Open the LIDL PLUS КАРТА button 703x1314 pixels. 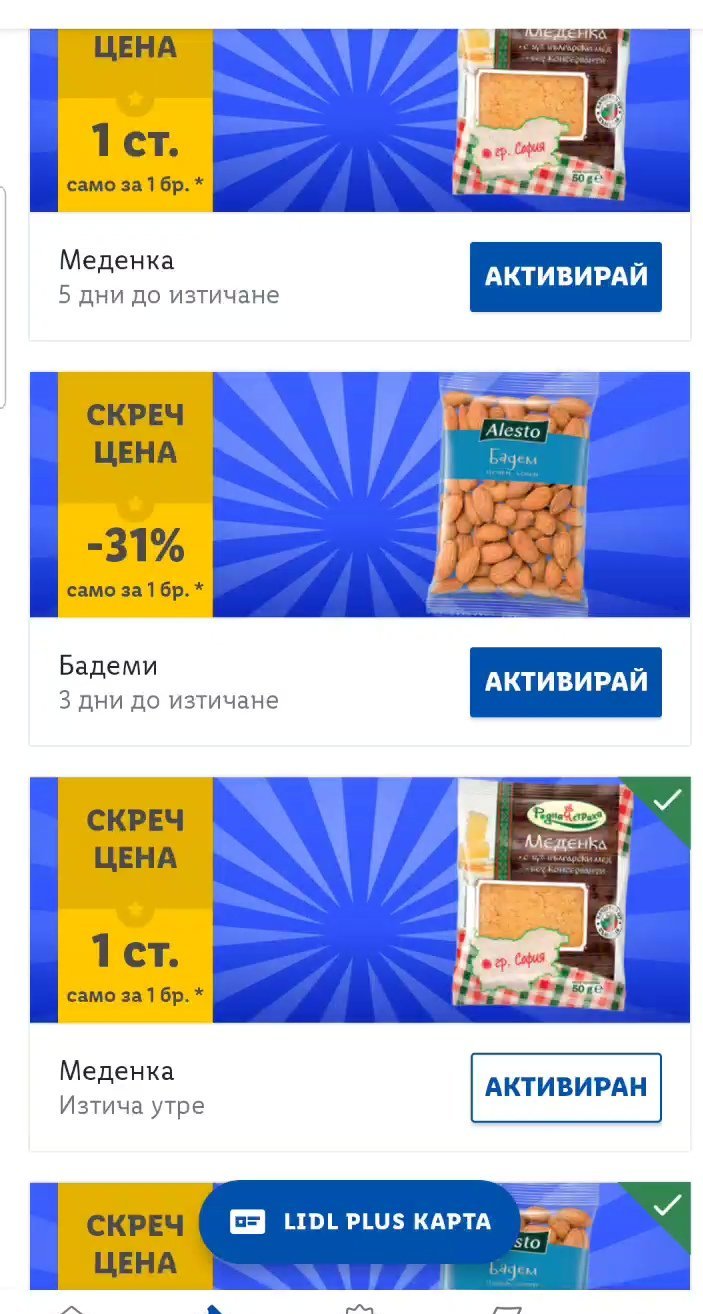tap(359, 1221)
